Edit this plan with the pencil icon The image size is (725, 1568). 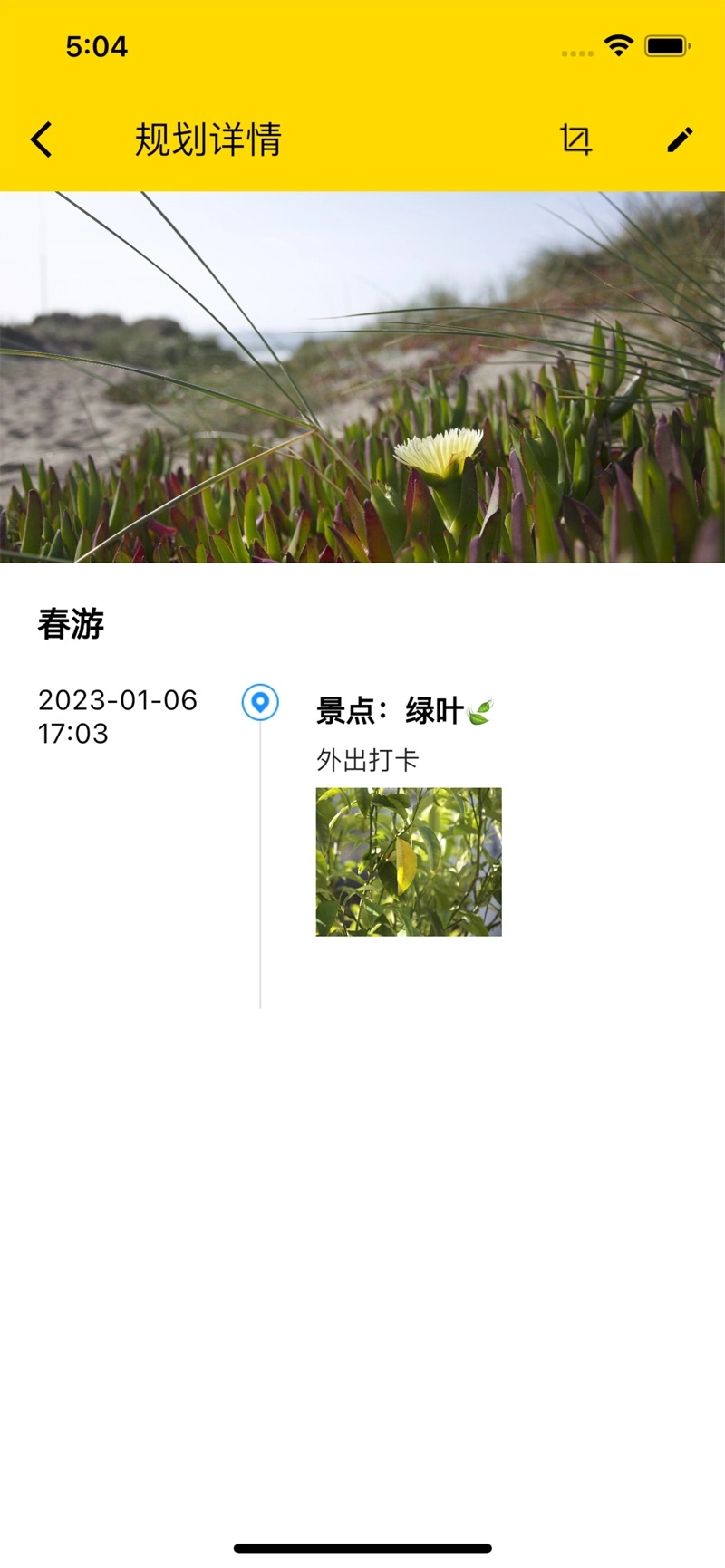(x=680, y=139)
